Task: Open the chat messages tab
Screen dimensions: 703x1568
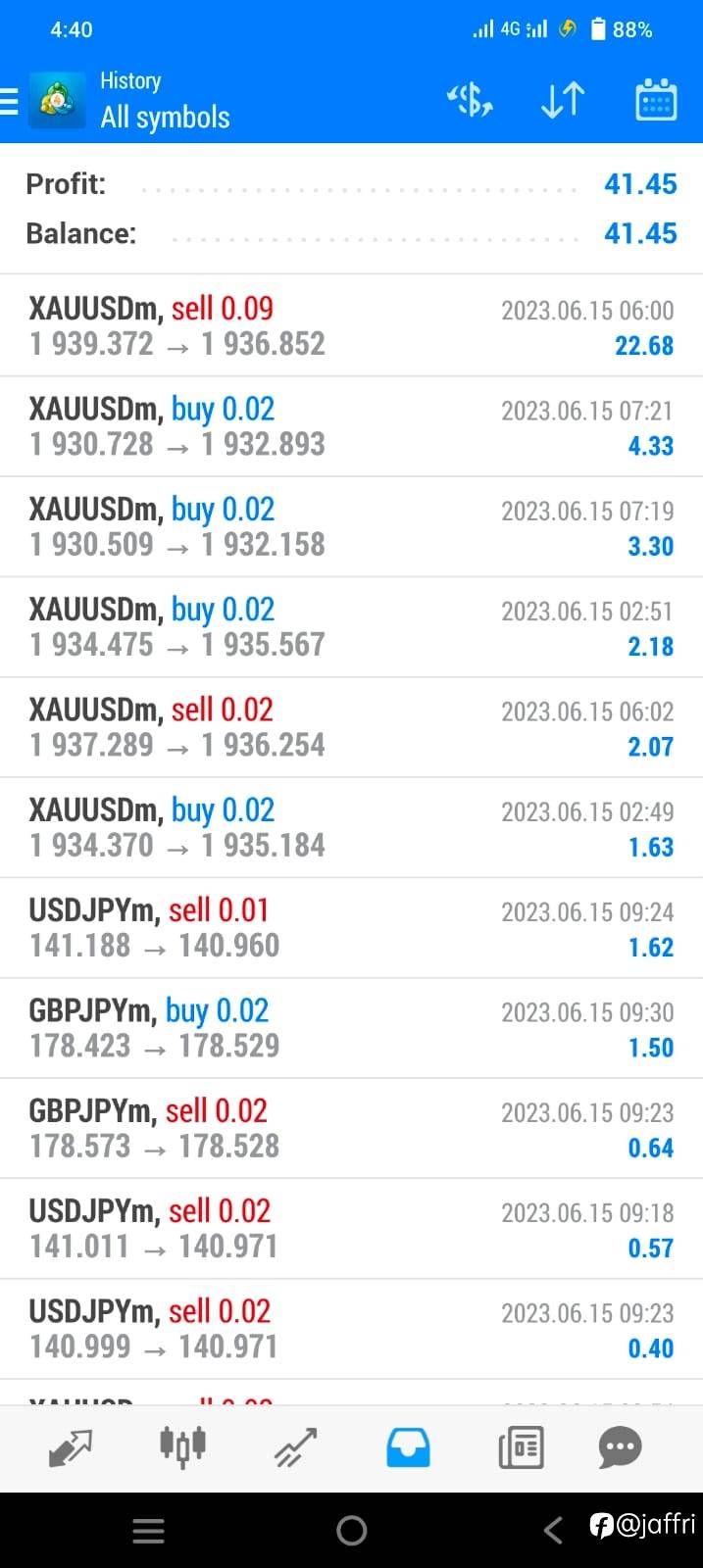Action: coord(620,1447)
